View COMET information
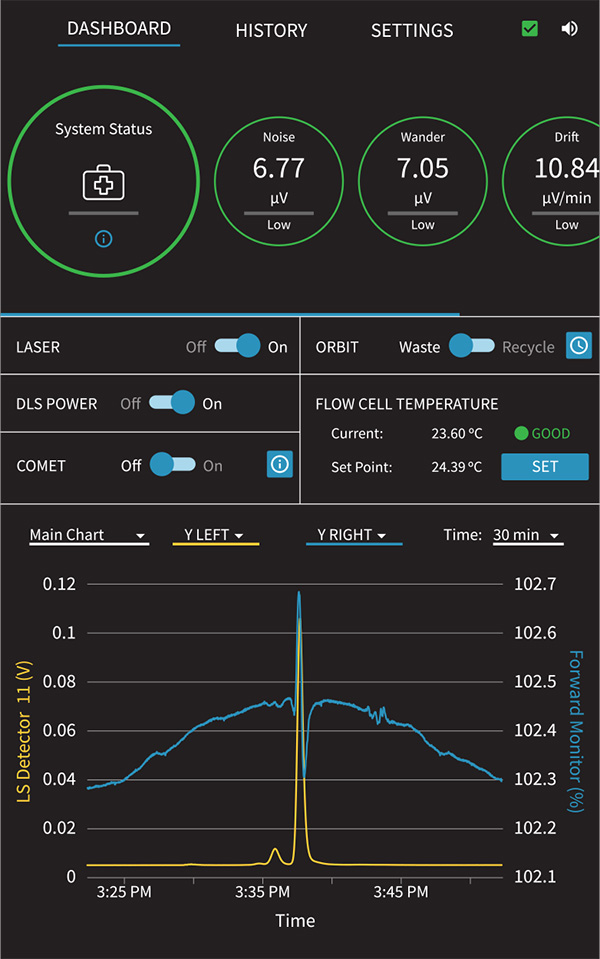 pos(280,464)
